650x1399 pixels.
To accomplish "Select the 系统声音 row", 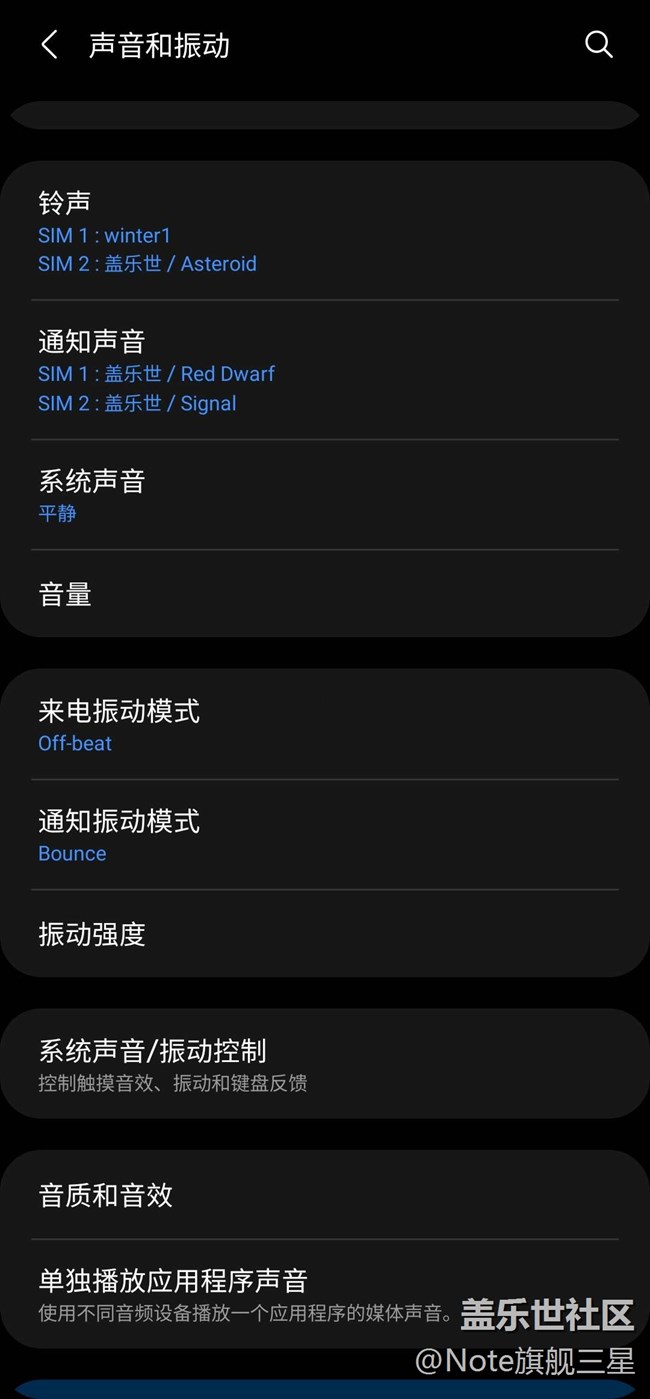I will pyautogui.click(x=325, y=495).
